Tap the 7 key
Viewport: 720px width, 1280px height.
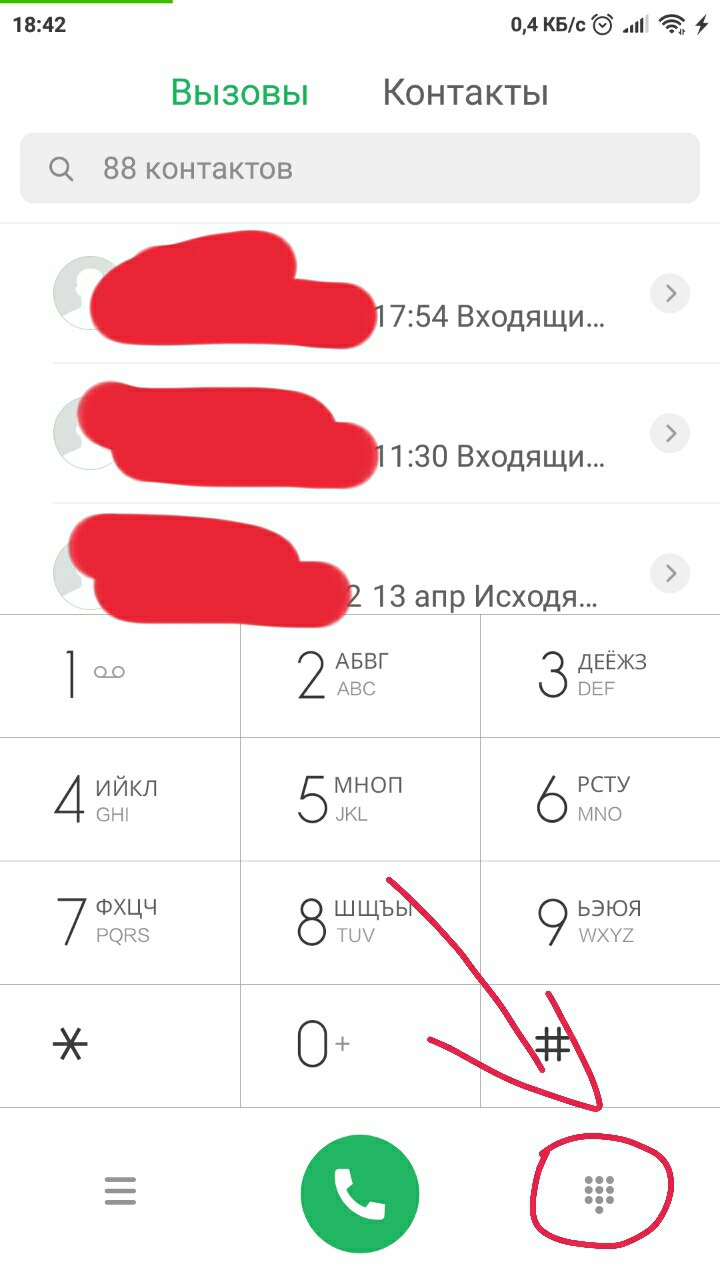click(120, 922)
